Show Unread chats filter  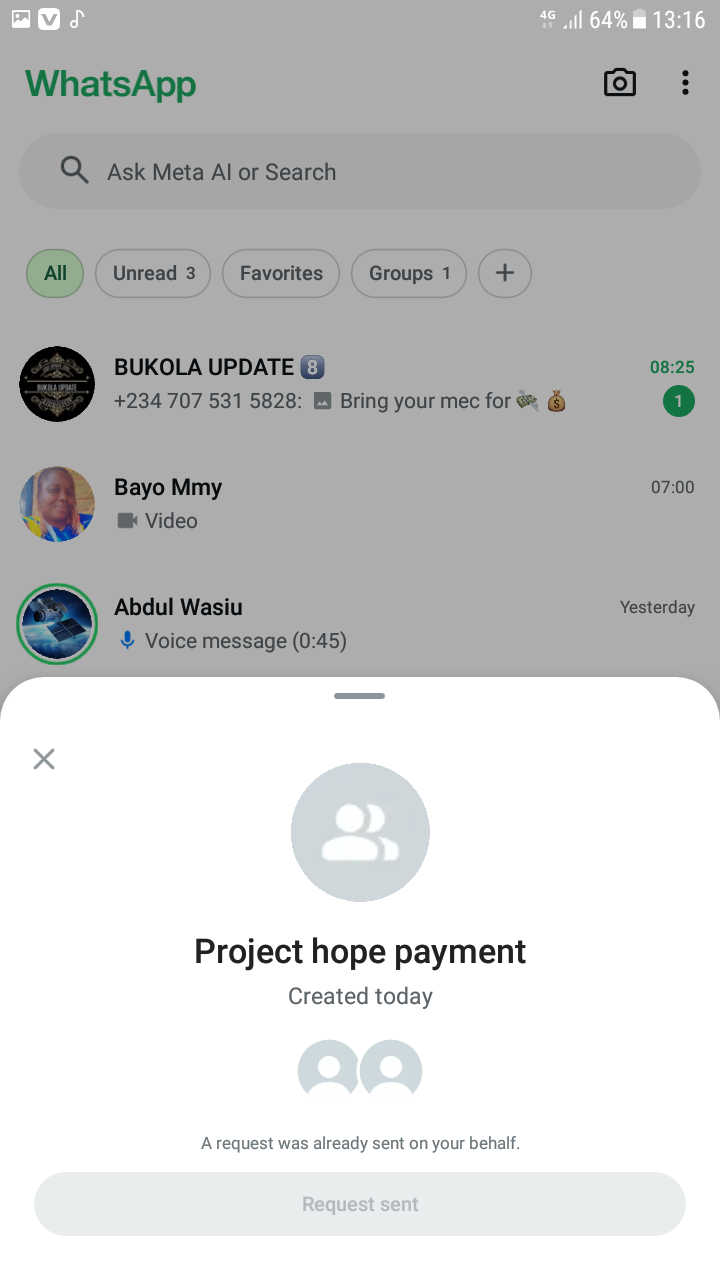pos(153,273)
